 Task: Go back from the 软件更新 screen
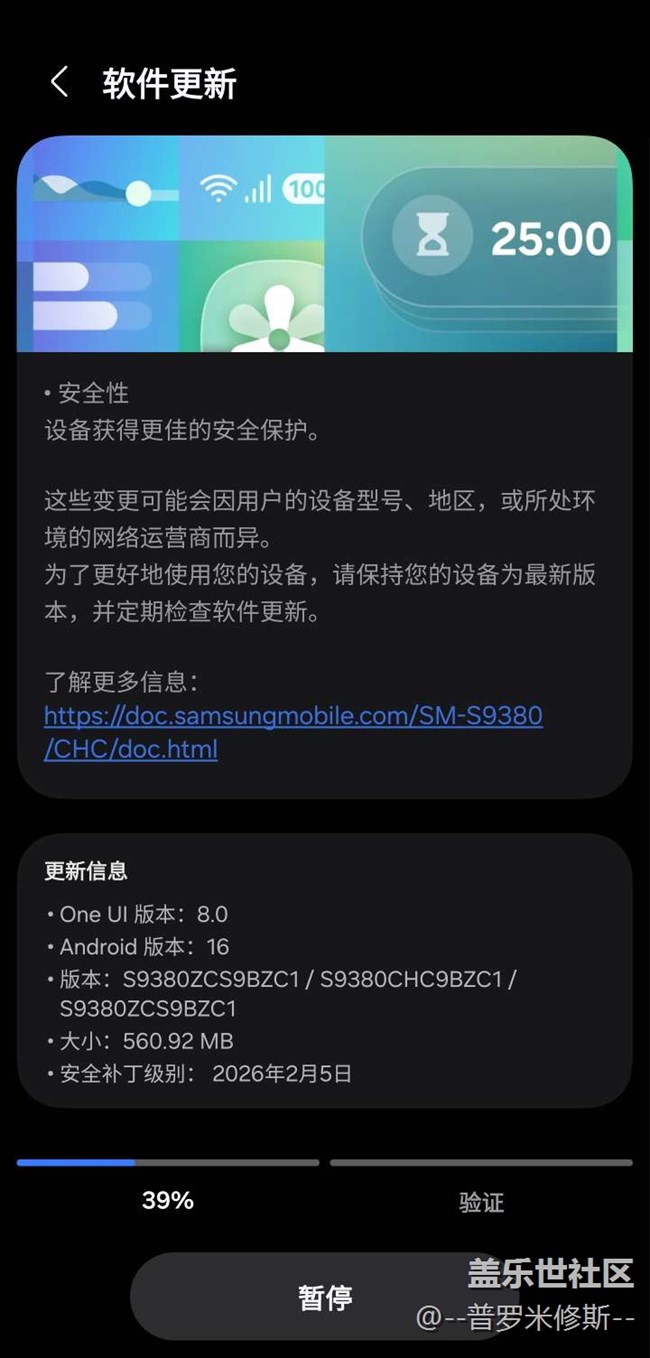[x=59, y=83]
